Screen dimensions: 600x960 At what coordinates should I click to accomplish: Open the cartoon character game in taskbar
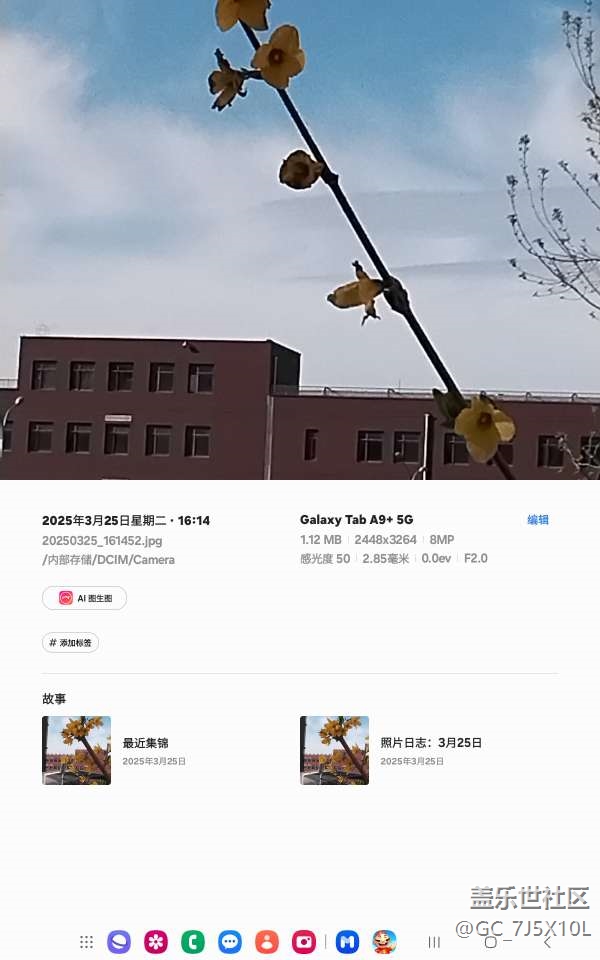tap(384, 942)
